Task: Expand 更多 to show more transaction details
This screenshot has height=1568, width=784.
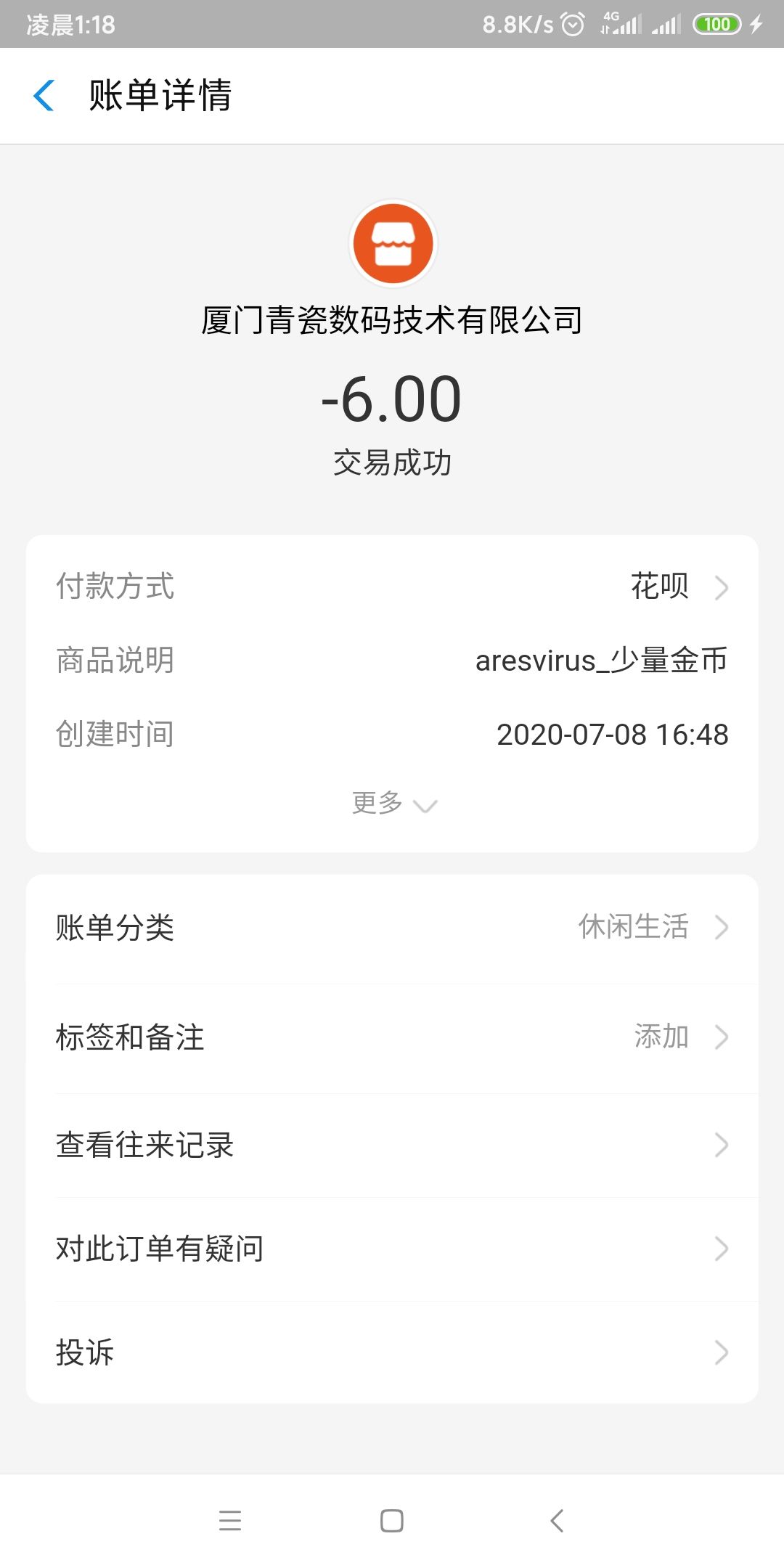Action: 392,804
